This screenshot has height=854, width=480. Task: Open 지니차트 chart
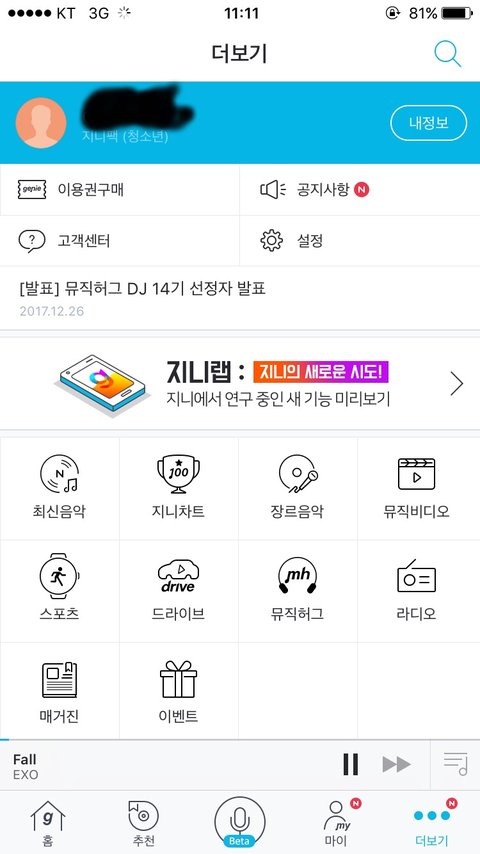coord(179,488)
